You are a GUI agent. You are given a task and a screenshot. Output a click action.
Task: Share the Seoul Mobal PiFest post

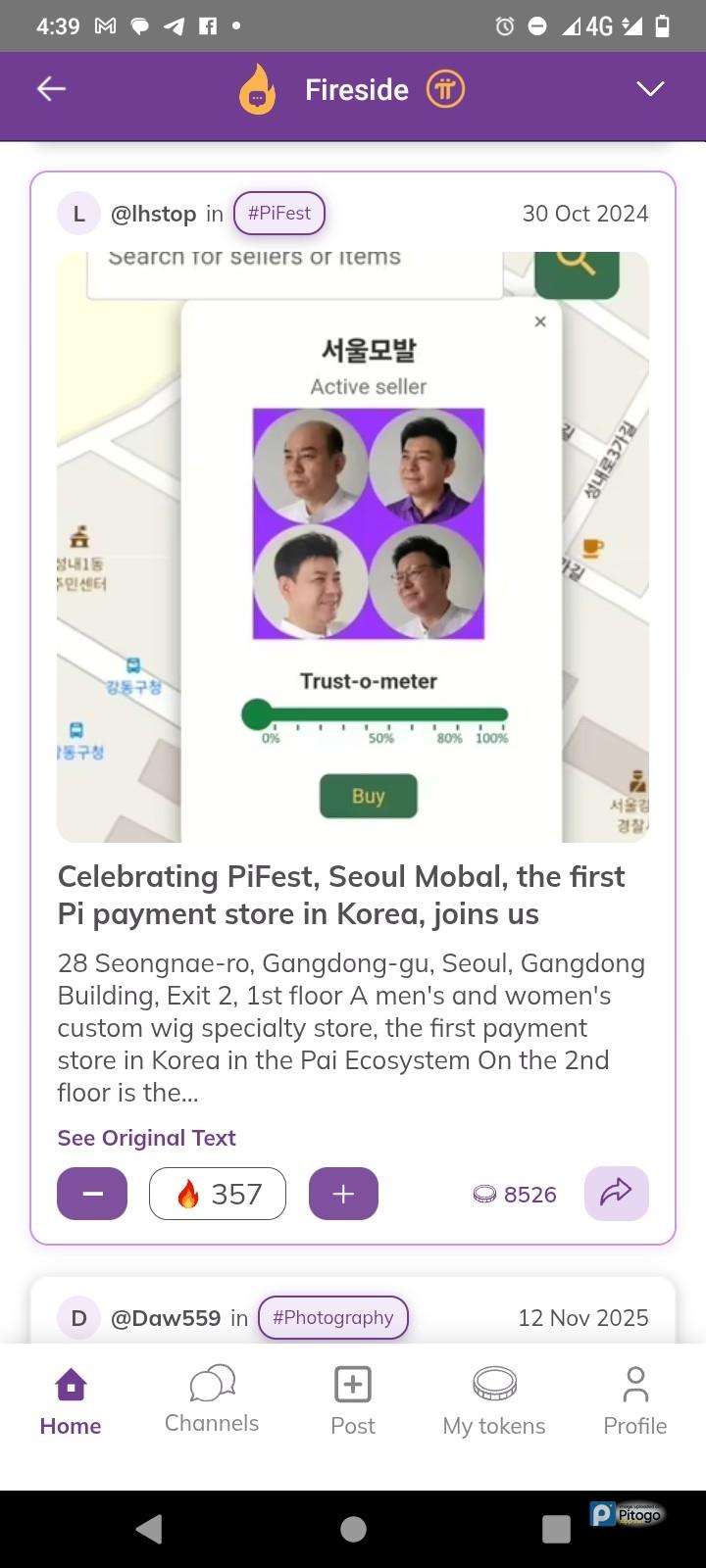[x=616, y=1194]
